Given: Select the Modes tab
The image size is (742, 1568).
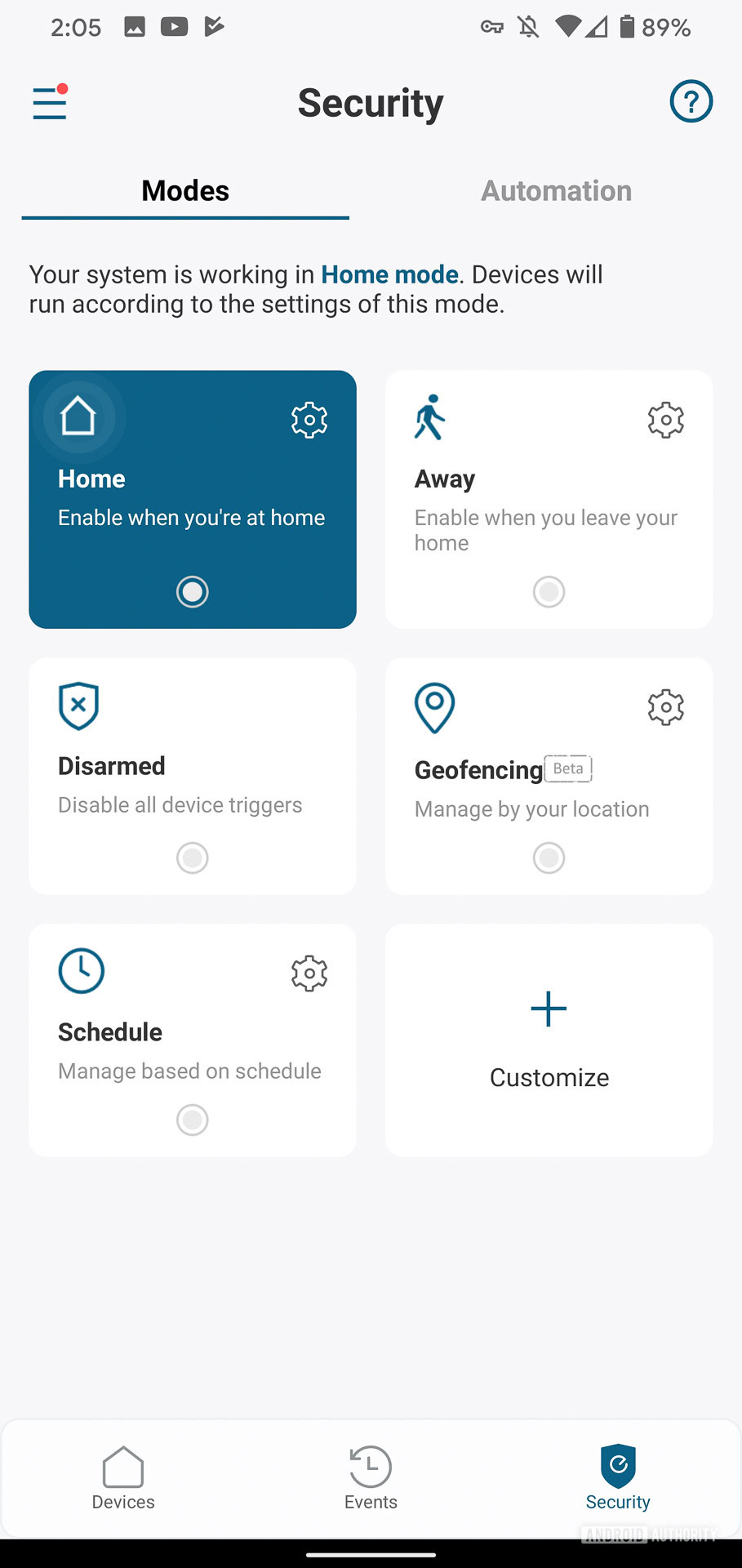Looking at the screenshot, I should [x=185, y=191].
